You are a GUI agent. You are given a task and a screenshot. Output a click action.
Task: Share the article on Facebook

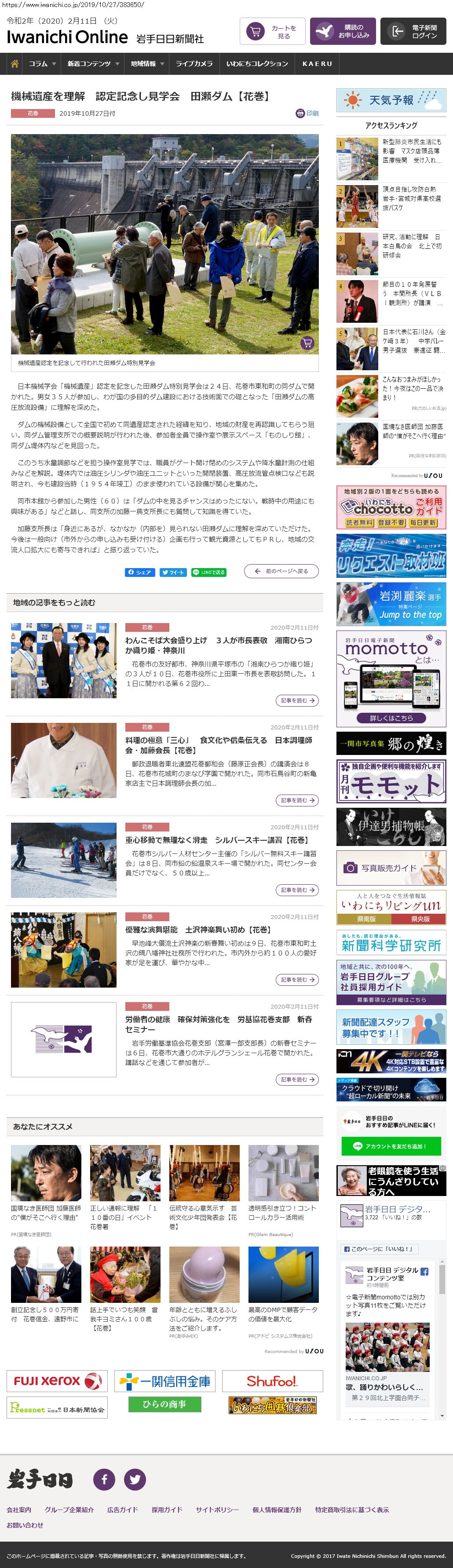(x=139, y=572)
